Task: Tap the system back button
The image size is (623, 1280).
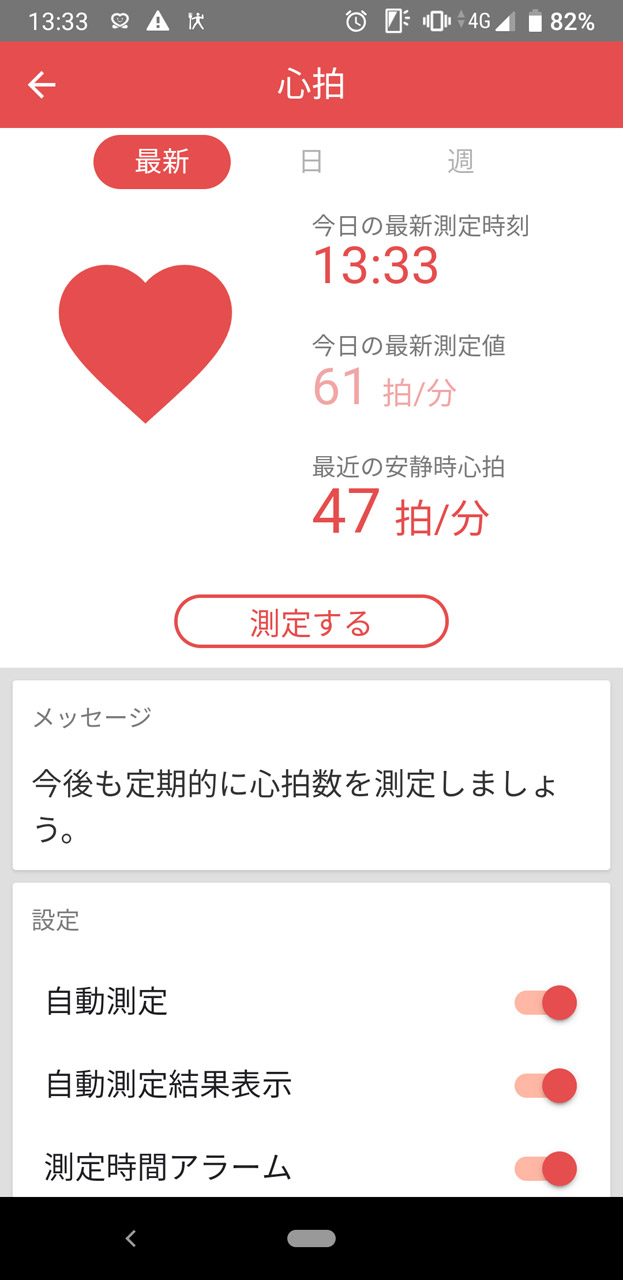Action: coord(130,1238)
